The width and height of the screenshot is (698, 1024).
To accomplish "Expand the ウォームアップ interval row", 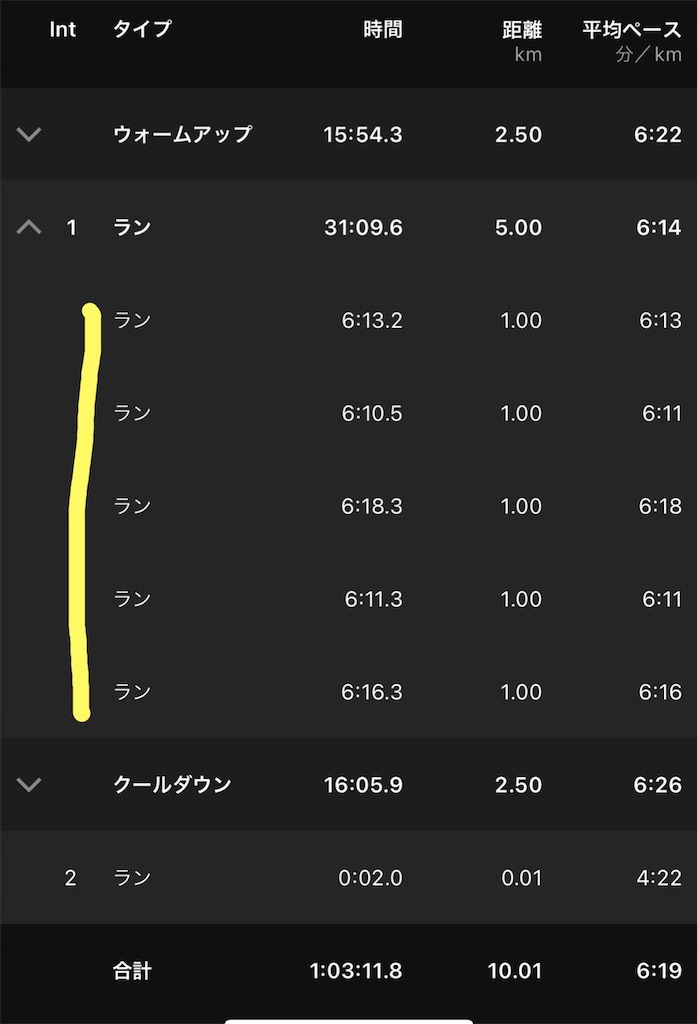I will coord(29,134).
